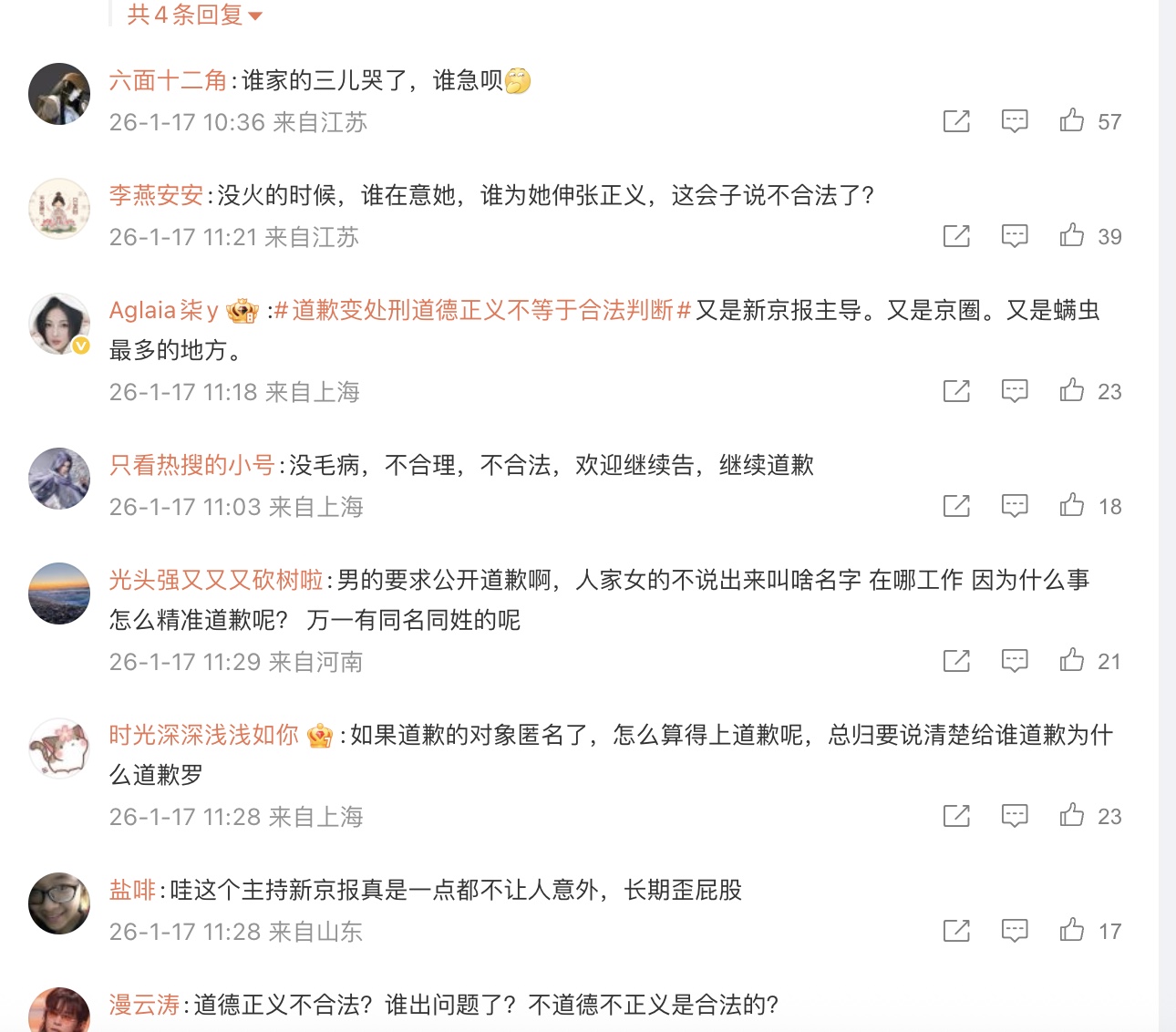Image resolution: width=1176 pixels, height=1032 pixels.
Task: Share 时光深深浅浅如你's comment
Action: click(956, 816)
